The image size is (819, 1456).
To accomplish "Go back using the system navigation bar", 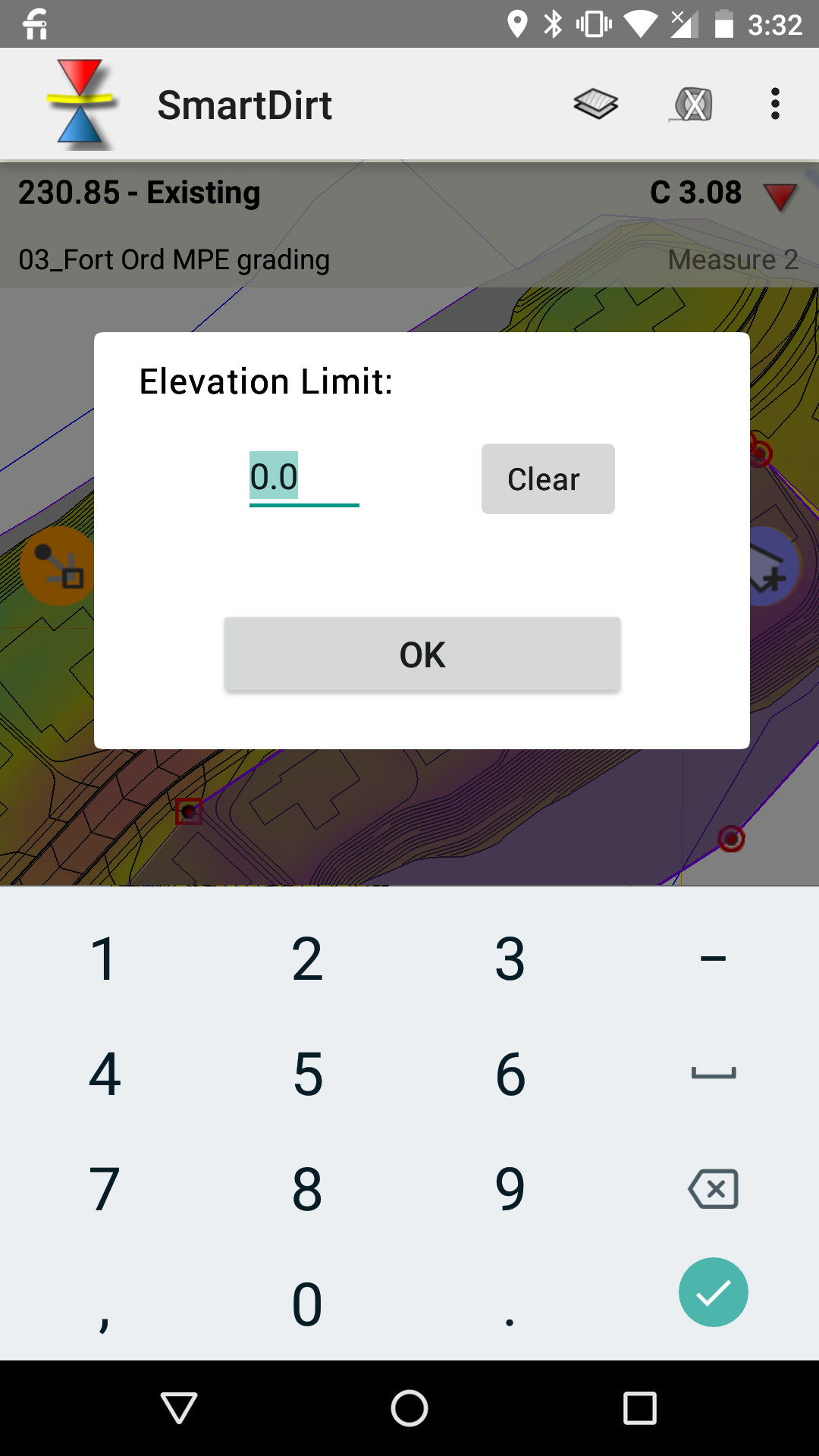I will coord(180,1408).
